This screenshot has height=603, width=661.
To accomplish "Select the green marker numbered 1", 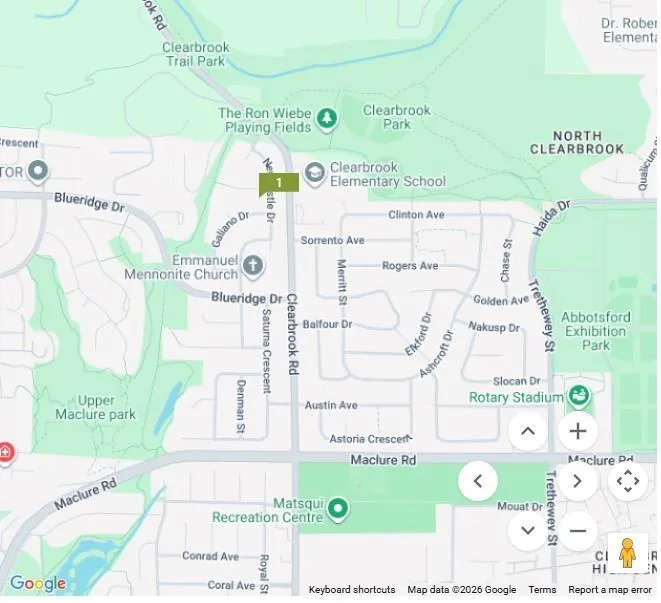I will click(279, 183).
